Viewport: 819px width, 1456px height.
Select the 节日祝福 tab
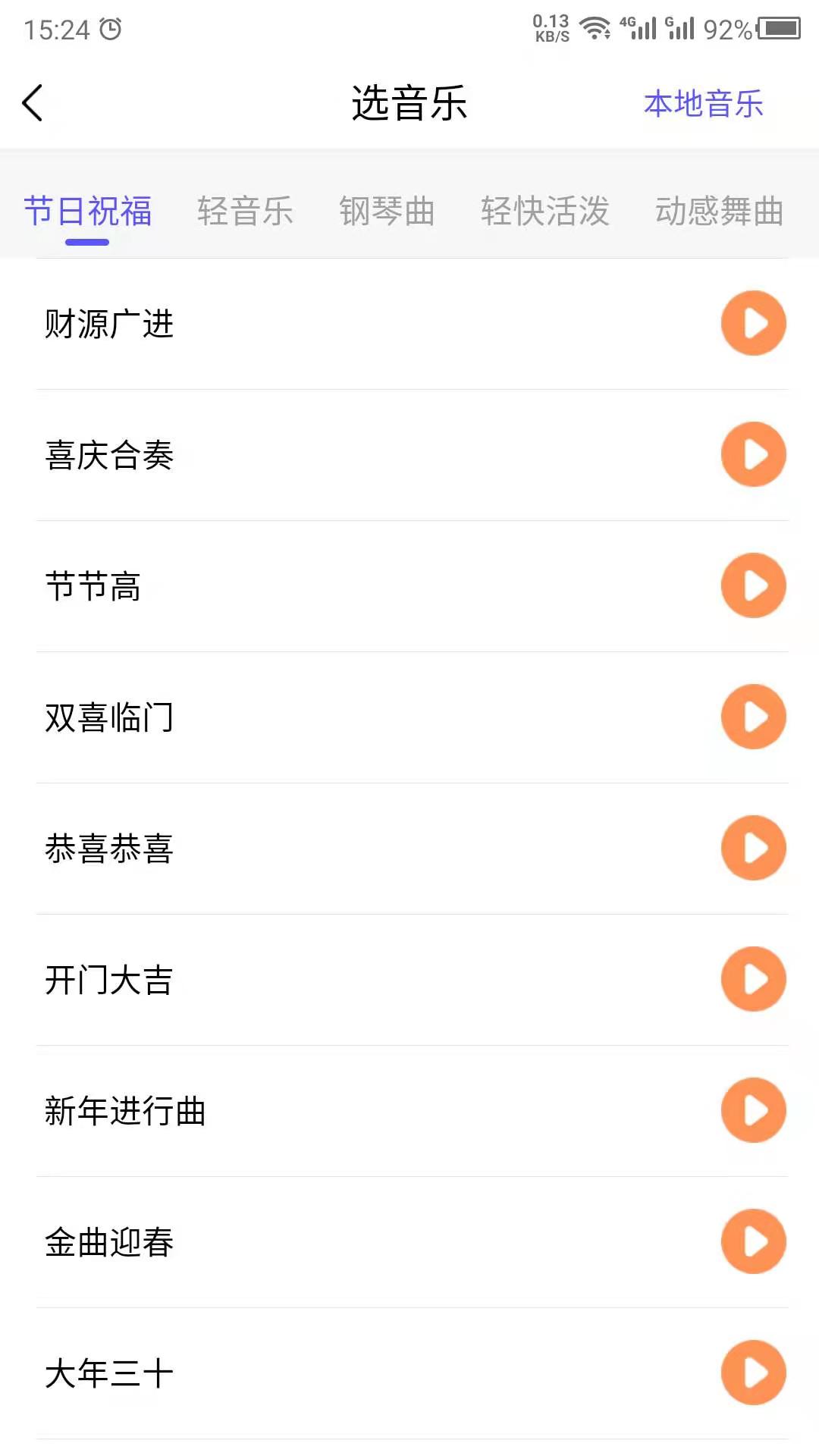[87, 211]
